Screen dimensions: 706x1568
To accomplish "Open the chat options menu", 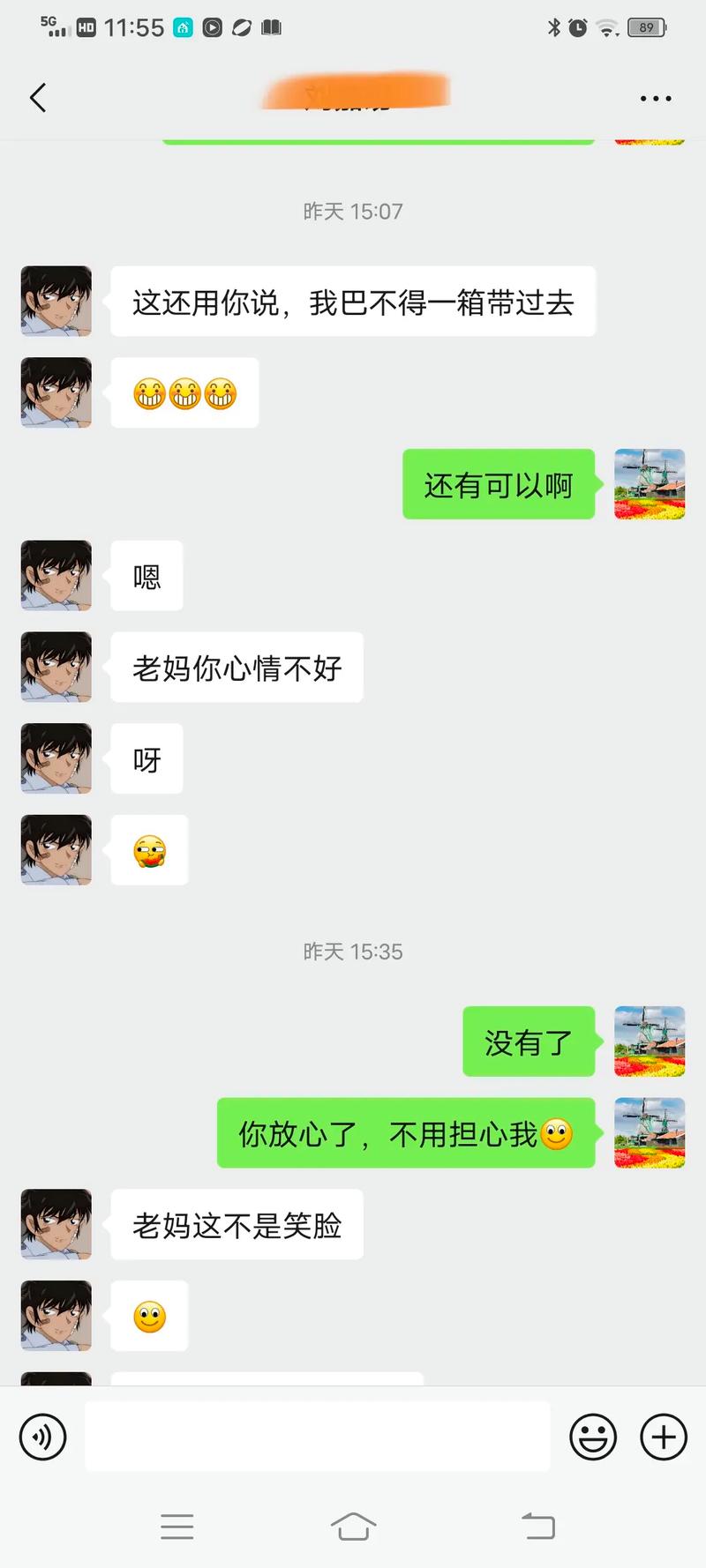I will (x=656, y=99).
